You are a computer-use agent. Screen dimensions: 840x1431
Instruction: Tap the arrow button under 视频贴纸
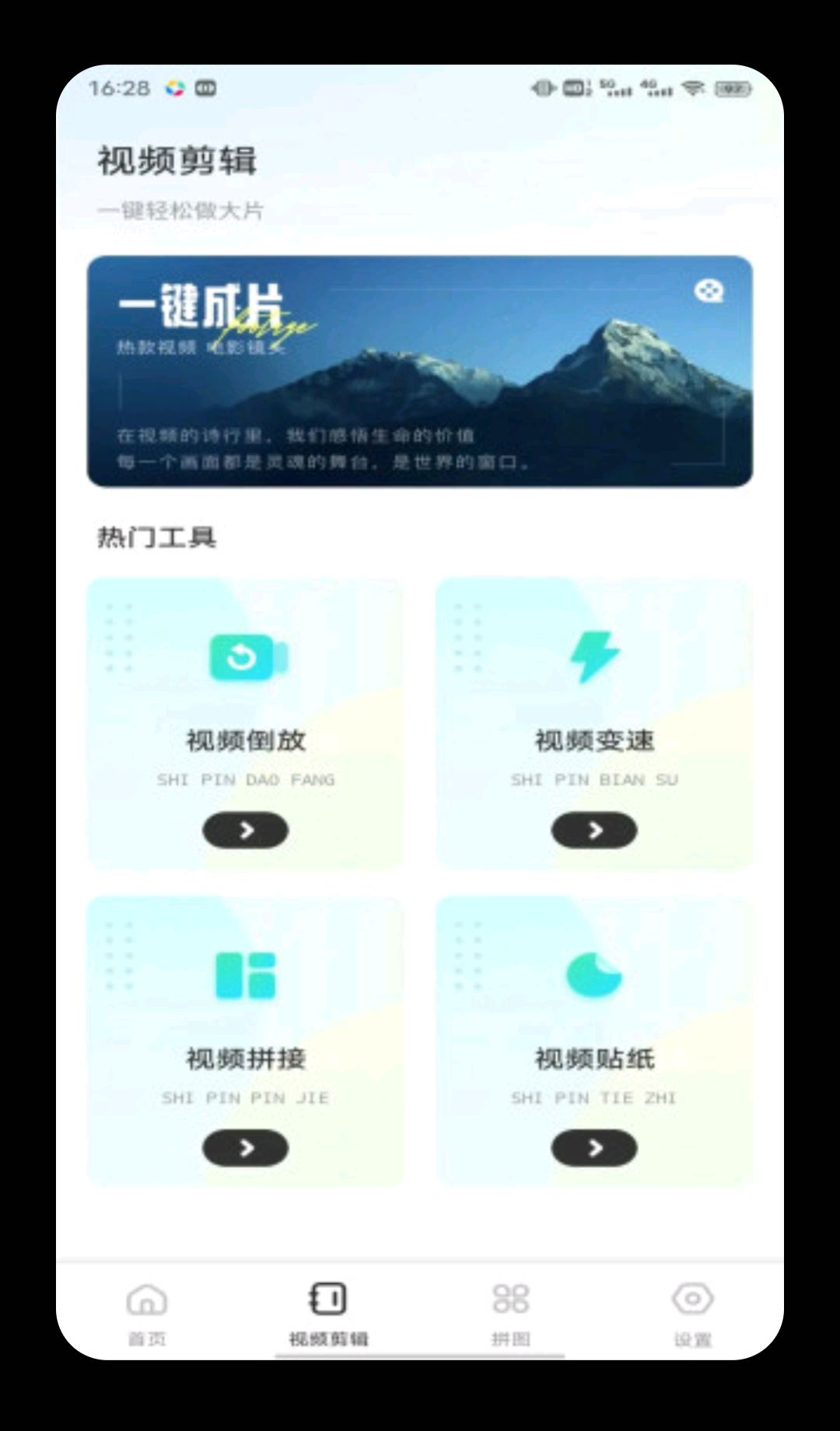click(594, 1148)
